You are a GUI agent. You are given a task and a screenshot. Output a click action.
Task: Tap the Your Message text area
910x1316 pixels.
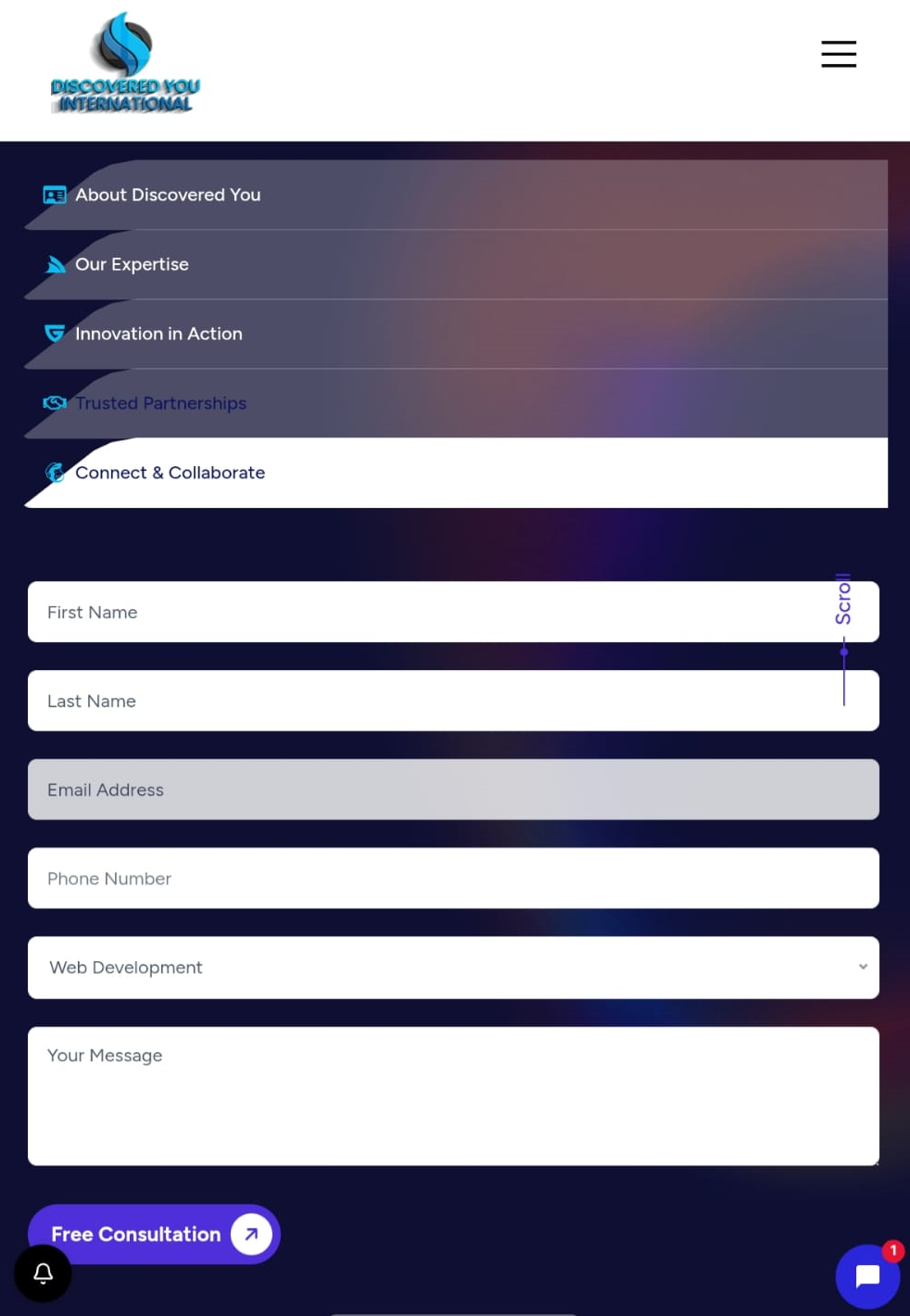[x=453, y=1095]
